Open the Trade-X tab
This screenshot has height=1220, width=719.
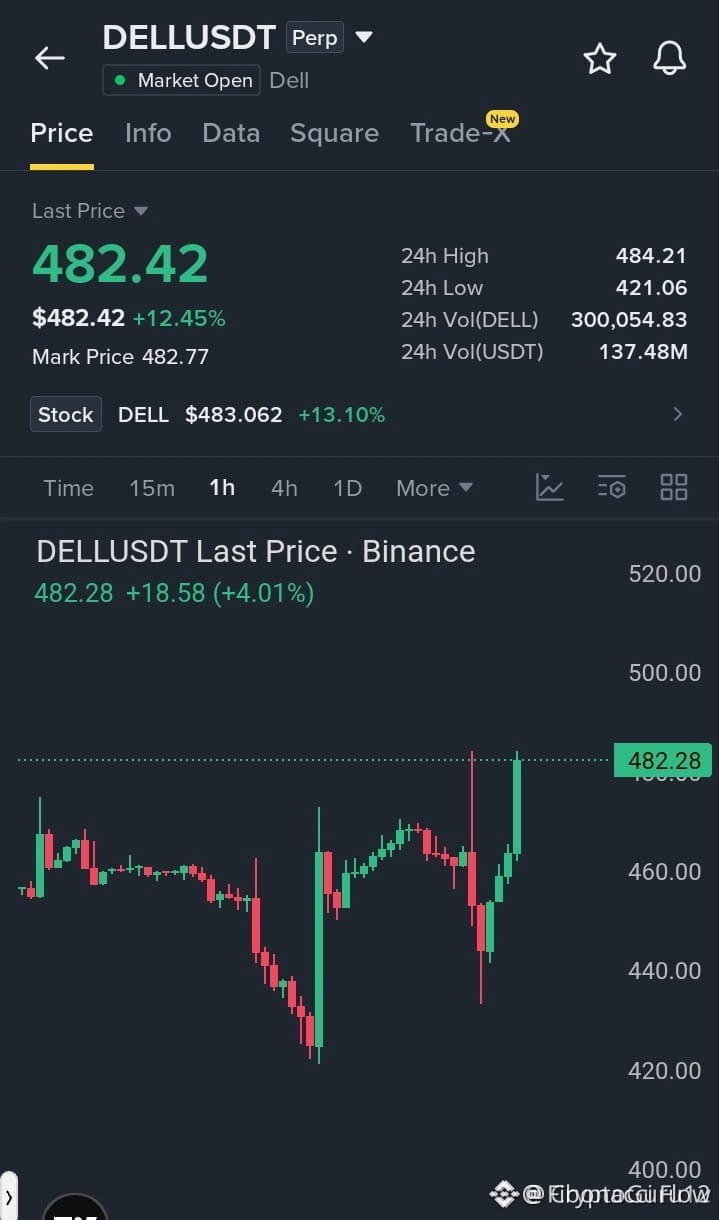462,131
